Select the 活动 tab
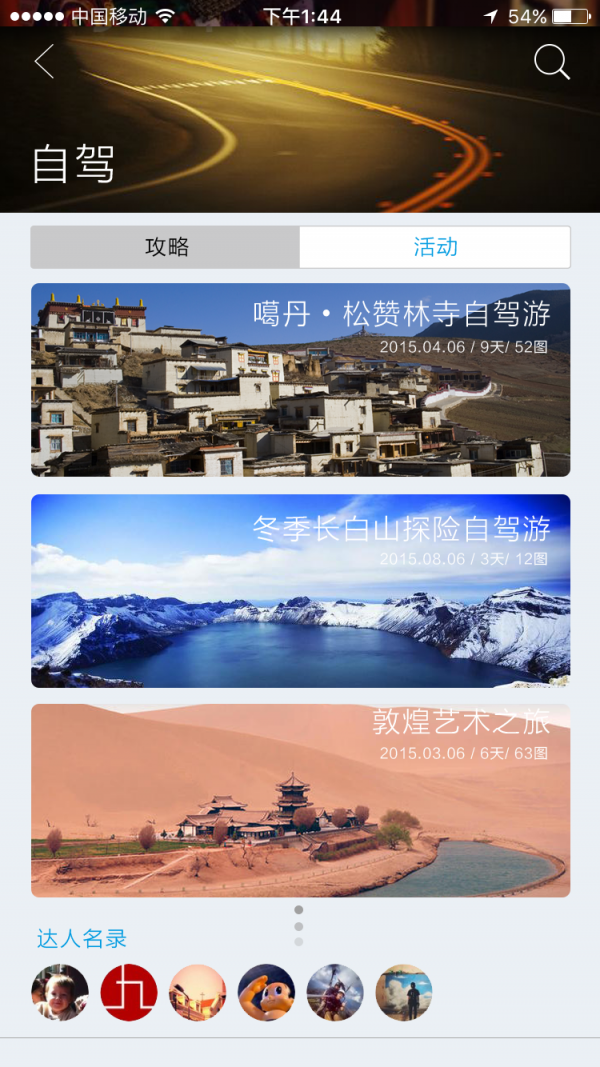The image size is (600, 1067). 435,247
